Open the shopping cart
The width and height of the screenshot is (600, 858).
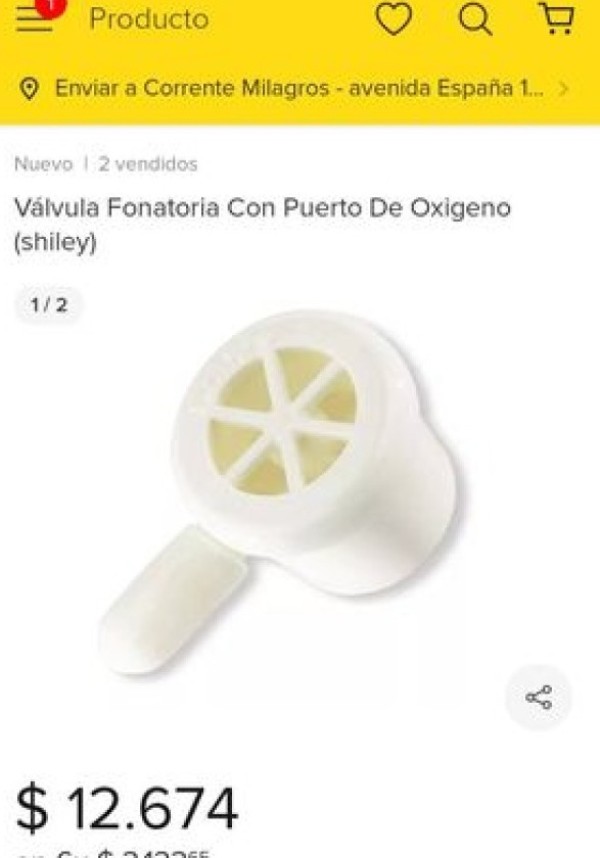tap(556, 19)
